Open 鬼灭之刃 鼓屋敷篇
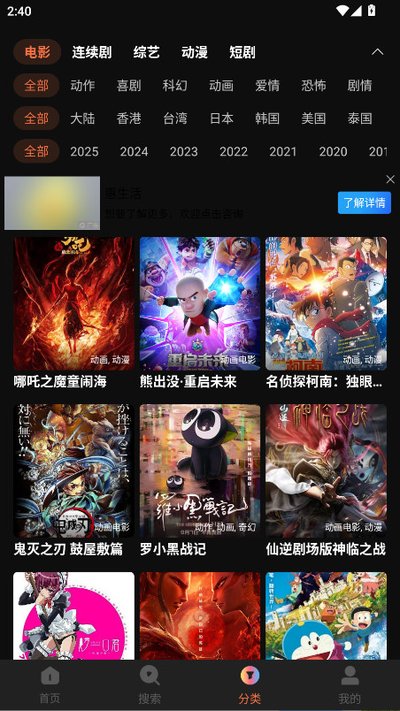 coord(73,481)
